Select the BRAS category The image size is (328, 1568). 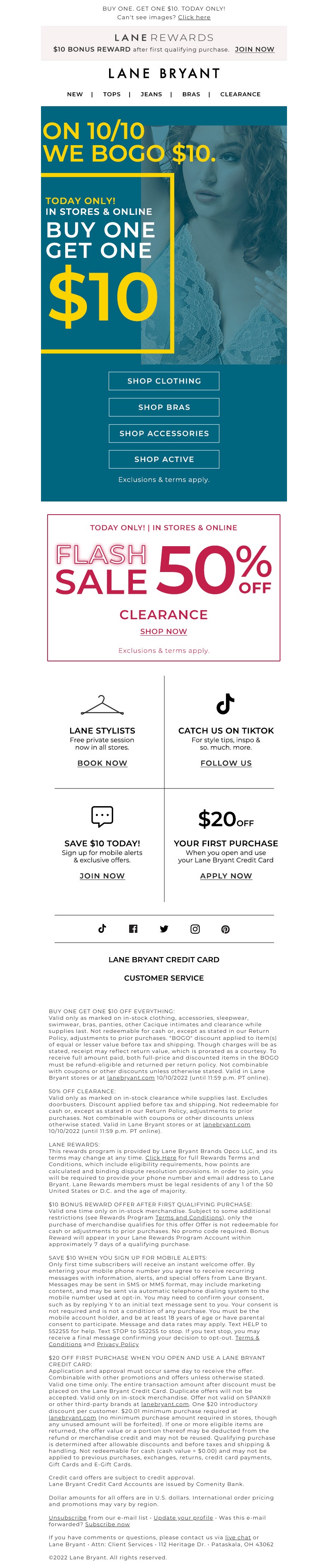pyautogui.click(x=191, y=94)
